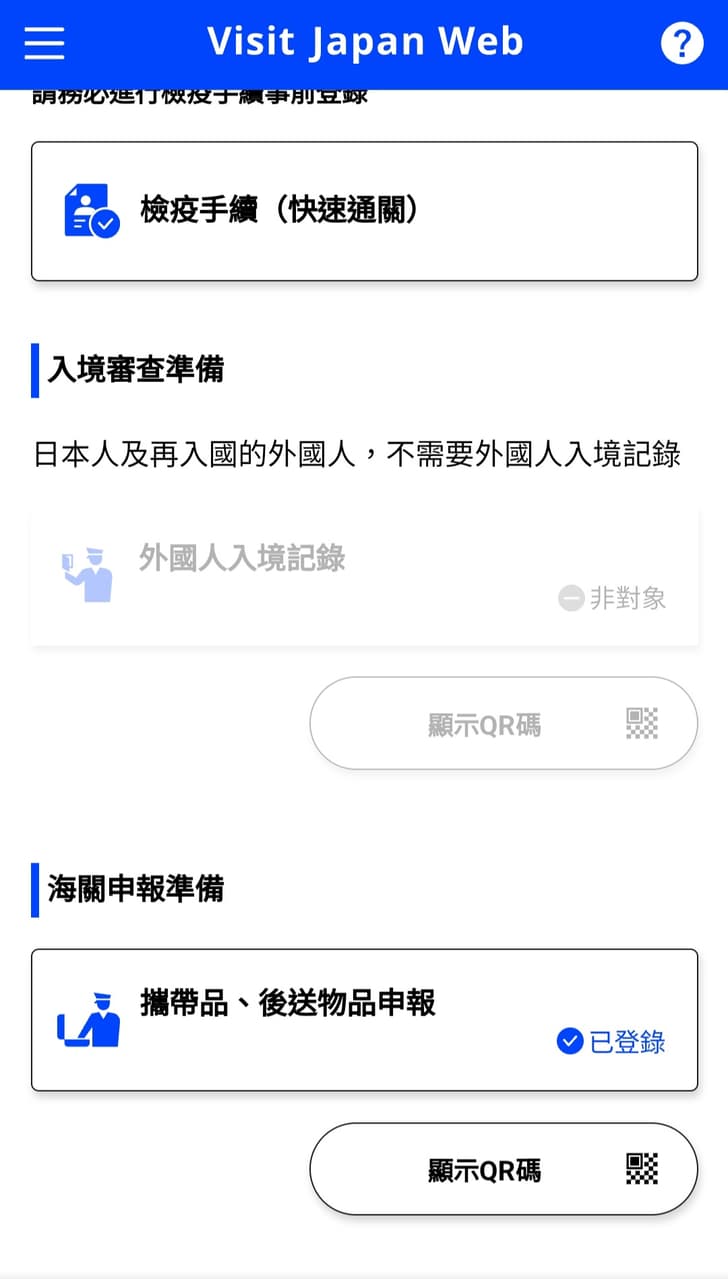Open the hamburger navigation menu
Image resolution: width=728 pixels, height=1279 pixels.
pyautogui.click(x=42, y=43)
